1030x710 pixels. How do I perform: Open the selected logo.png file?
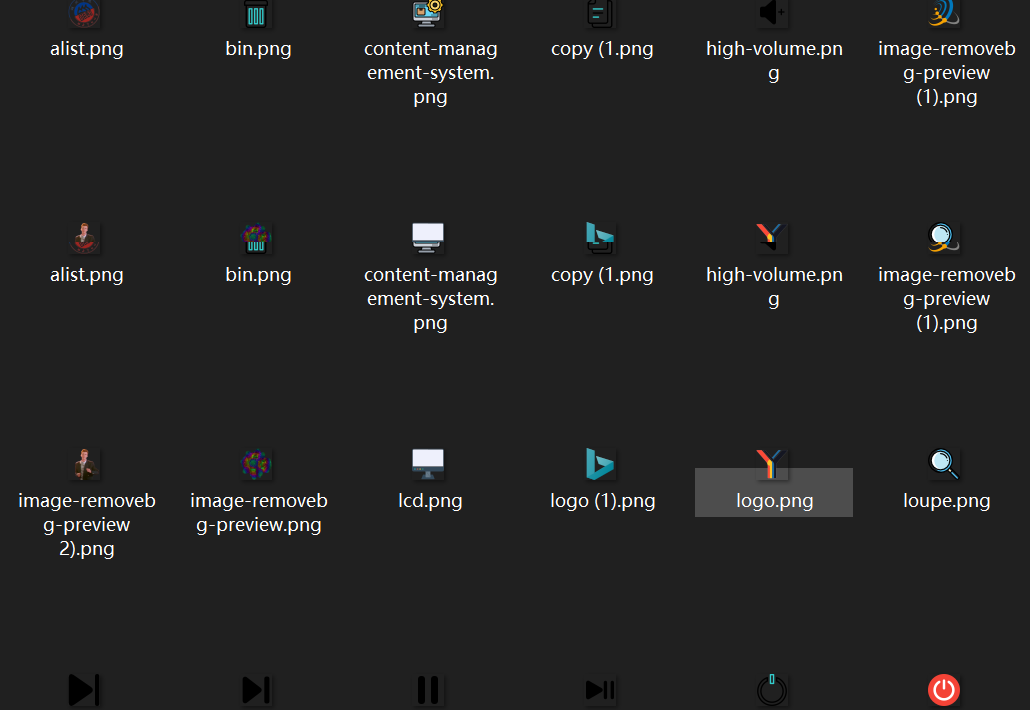point(773,483)
